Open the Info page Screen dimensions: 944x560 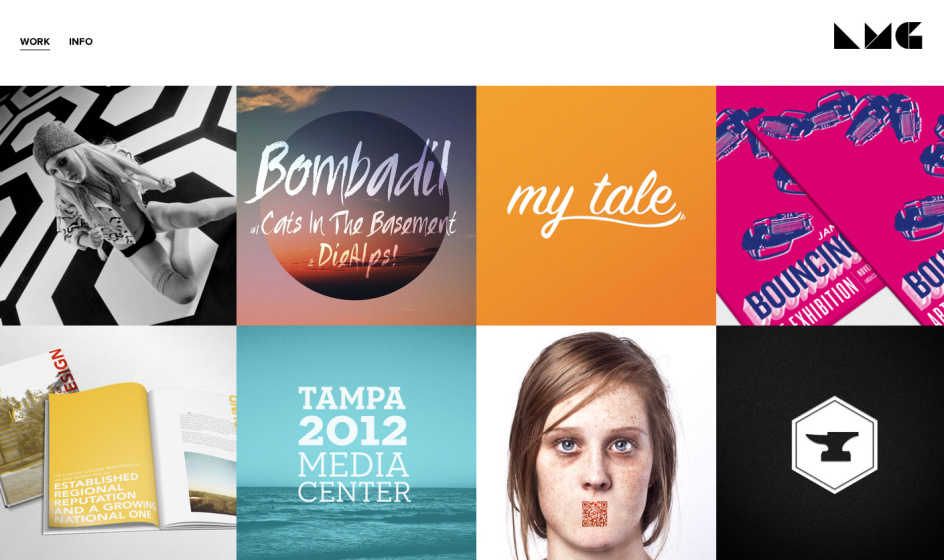(80, 42)
